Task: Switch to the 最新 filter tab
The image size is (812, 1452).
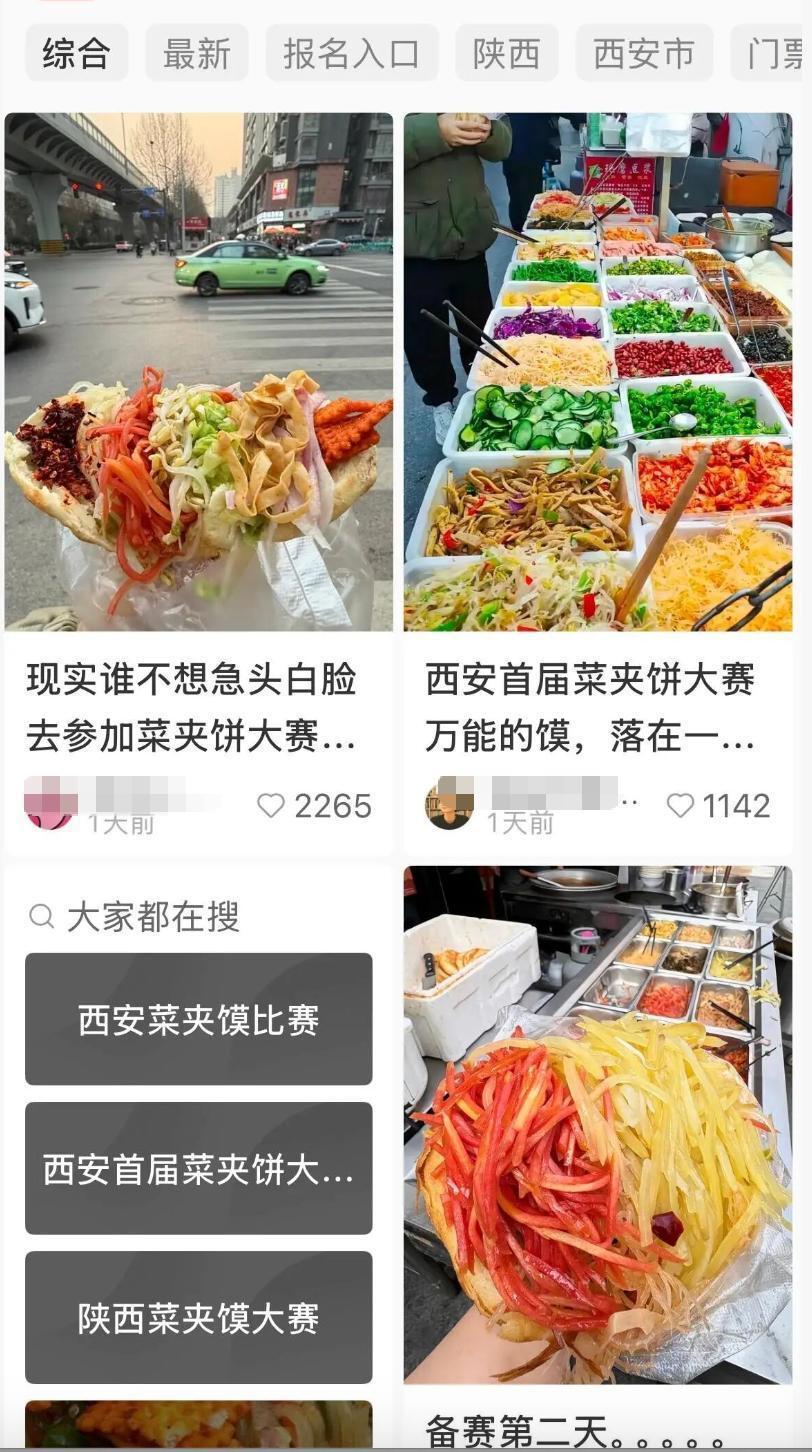Action: click(197, 54)
